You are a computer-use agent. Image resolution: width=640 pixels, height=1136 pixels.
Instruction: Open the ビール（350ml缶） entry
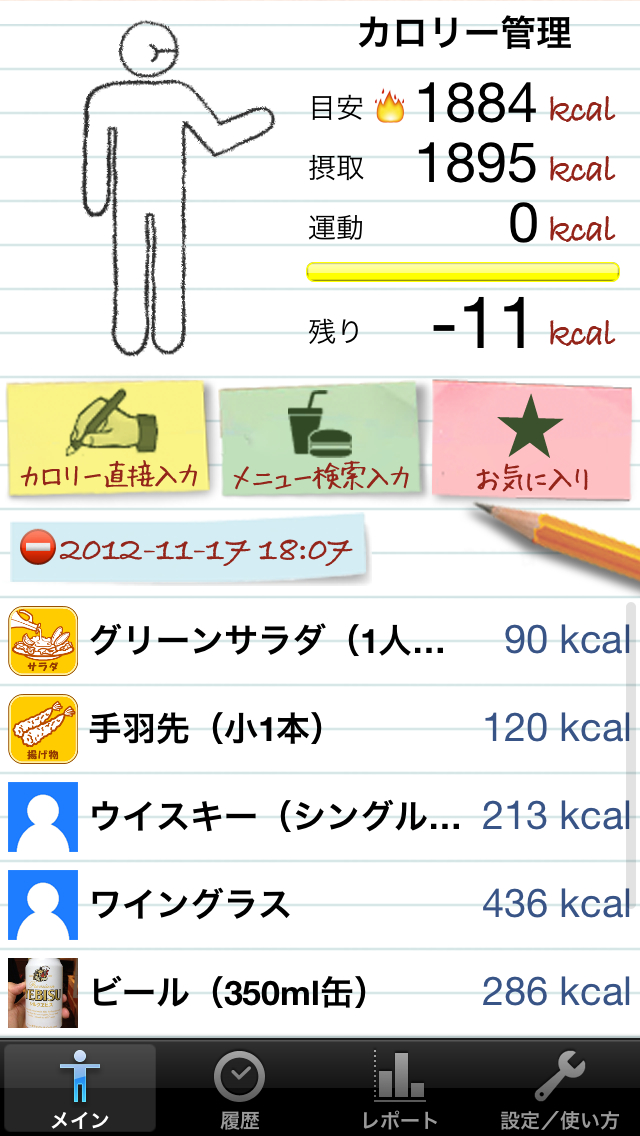coord(320,992)
